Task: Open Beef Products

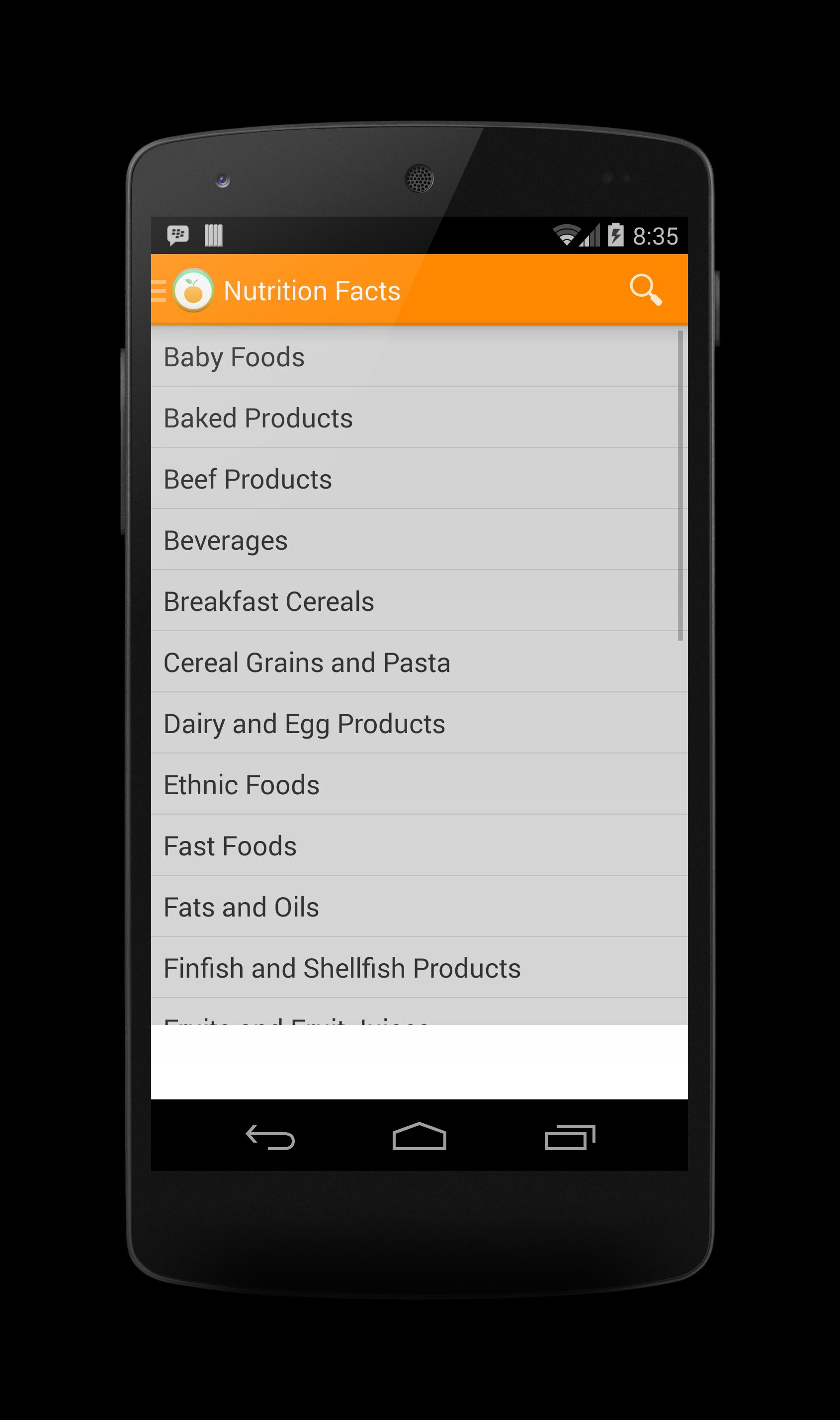Action: 419,479
